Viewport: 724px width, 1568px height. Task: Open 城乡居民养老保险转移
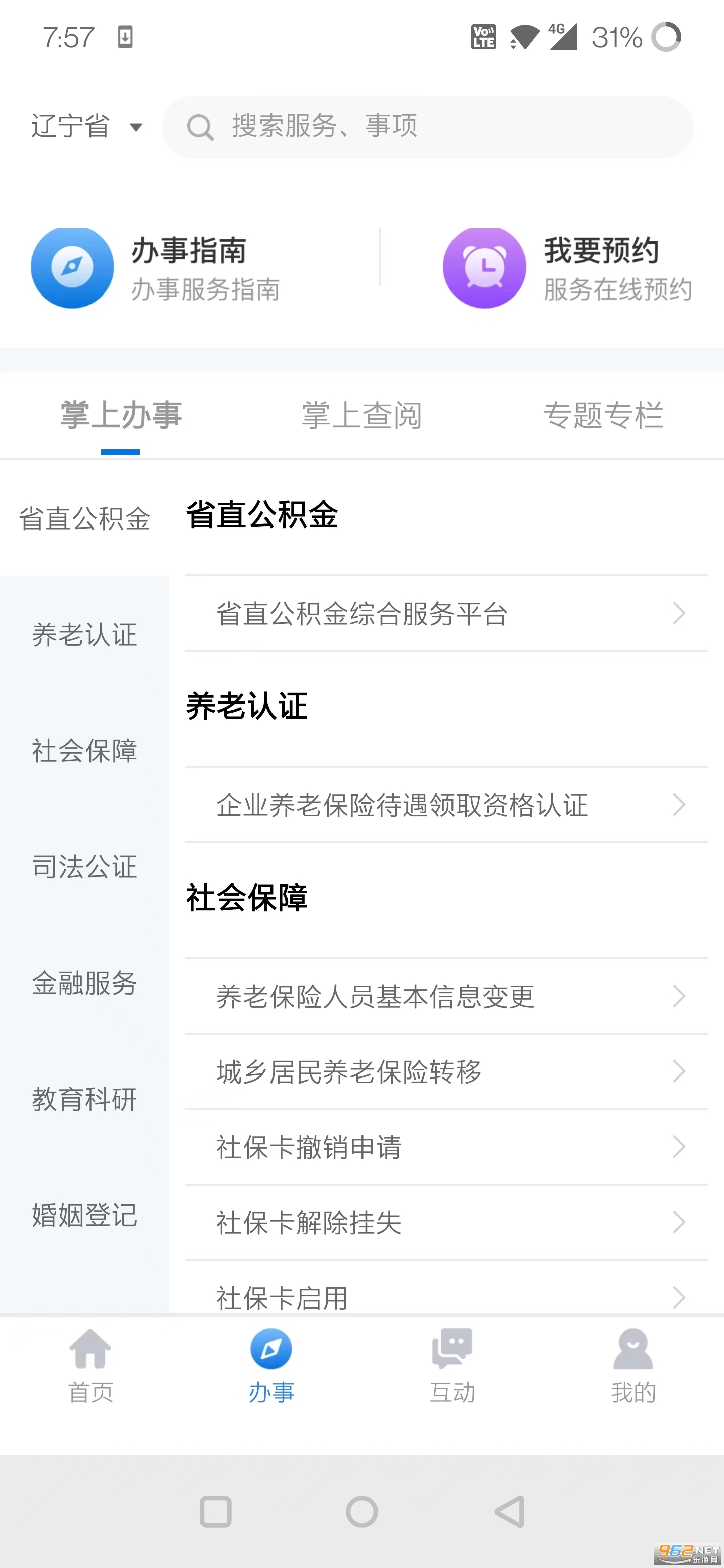click(446, 1072)
